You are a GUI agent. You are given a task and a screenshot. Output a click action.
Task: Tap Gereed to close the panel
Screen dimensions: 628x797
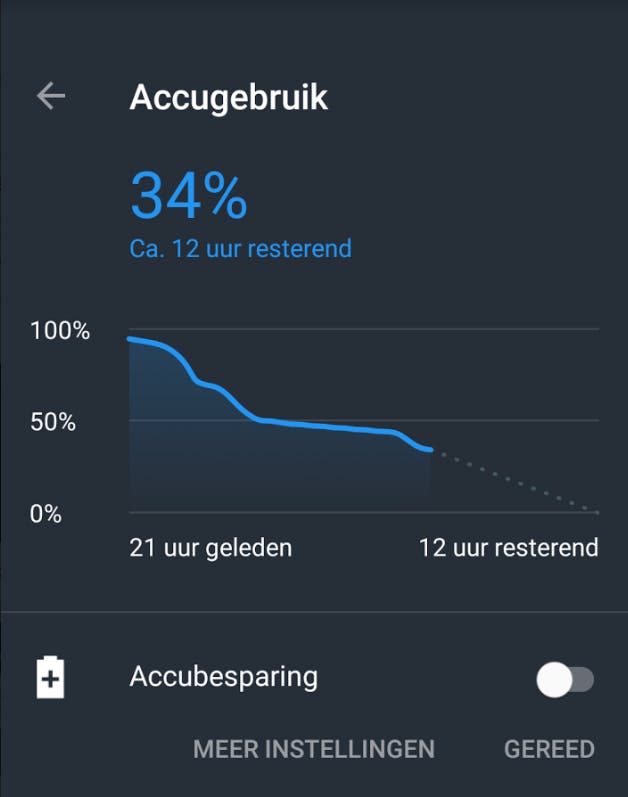[549, 749]
